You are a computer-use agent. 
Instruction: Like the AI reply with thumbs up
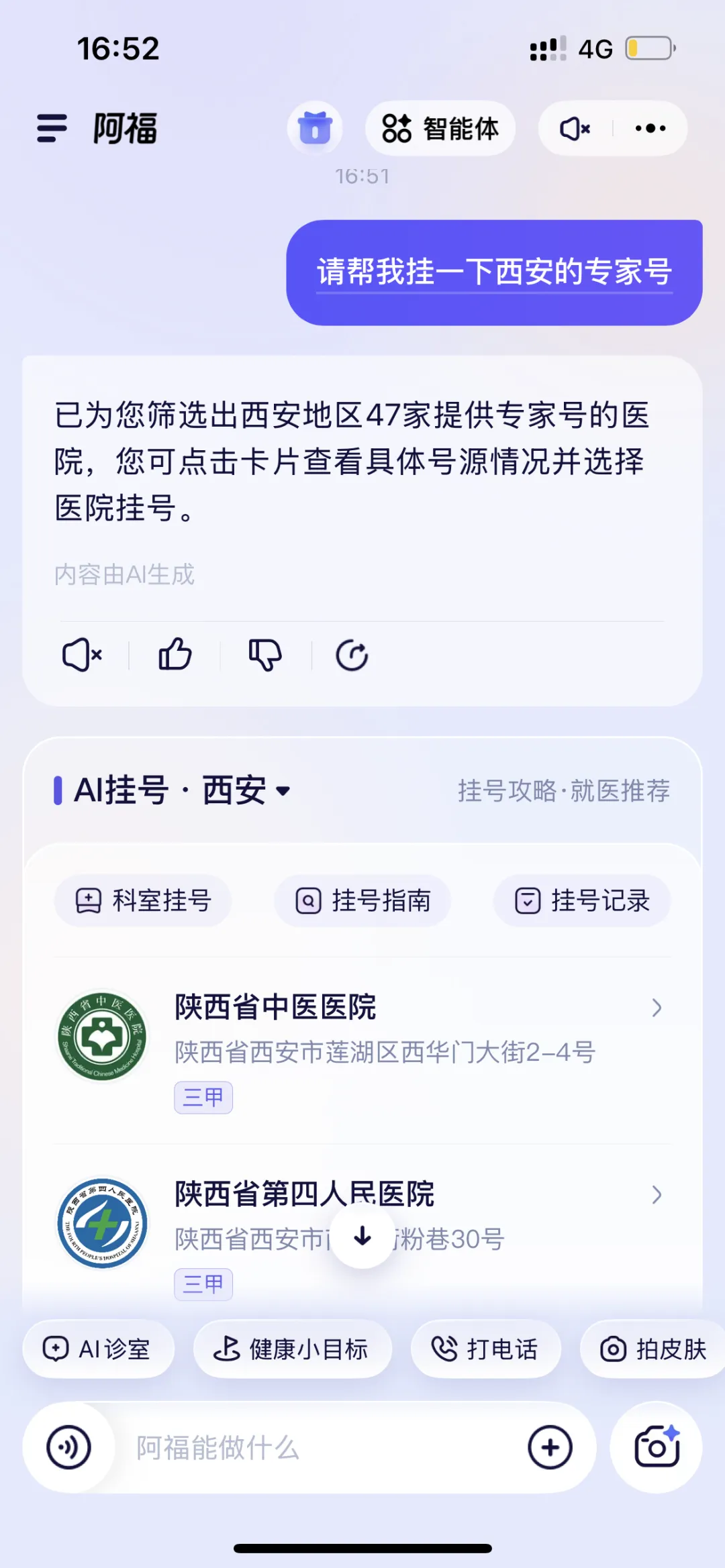coord(175,655)
